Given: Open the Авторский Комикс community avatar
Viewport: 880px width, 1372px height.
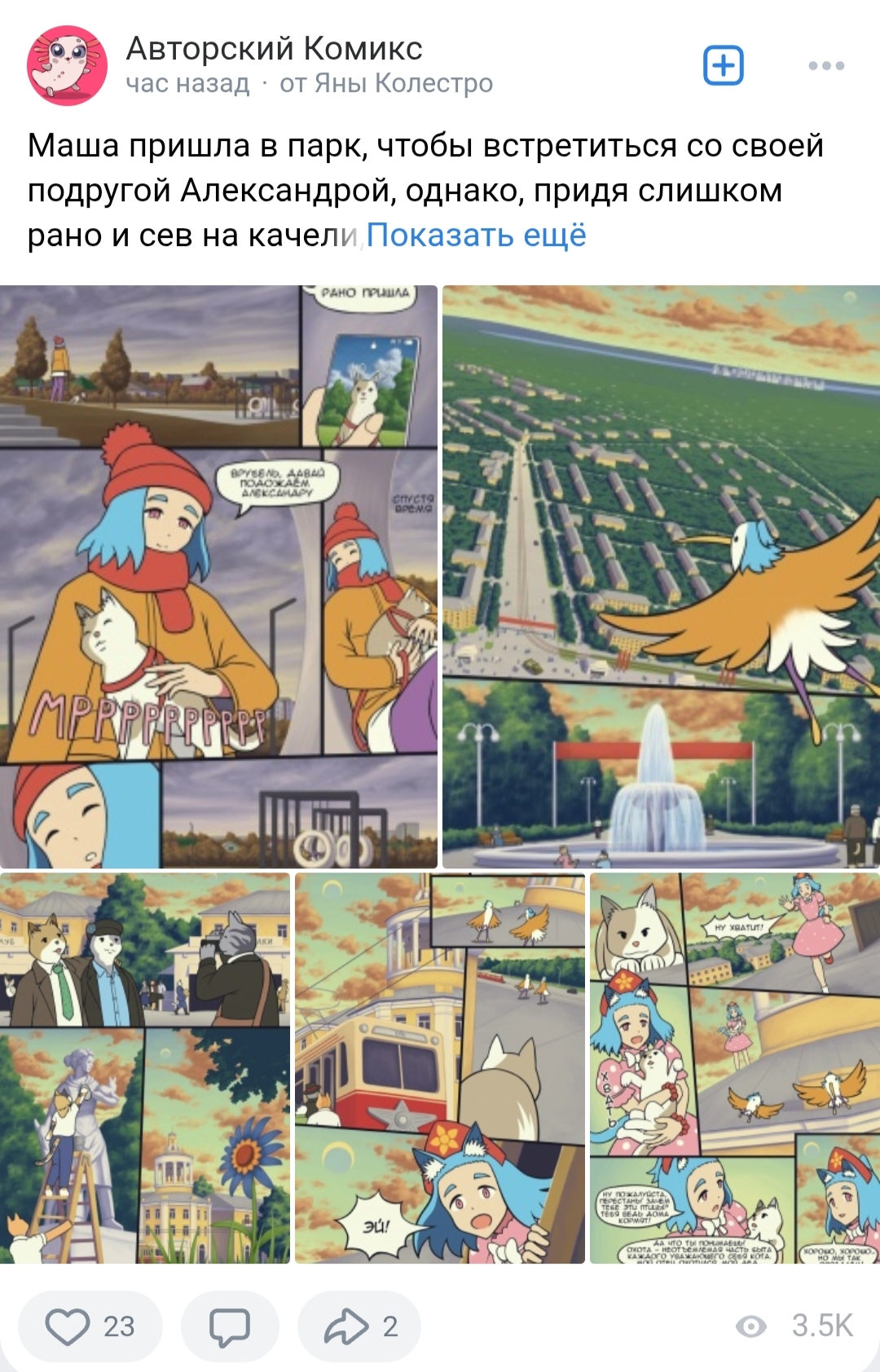Looking at the screenshot, I should tap(67, 65).
